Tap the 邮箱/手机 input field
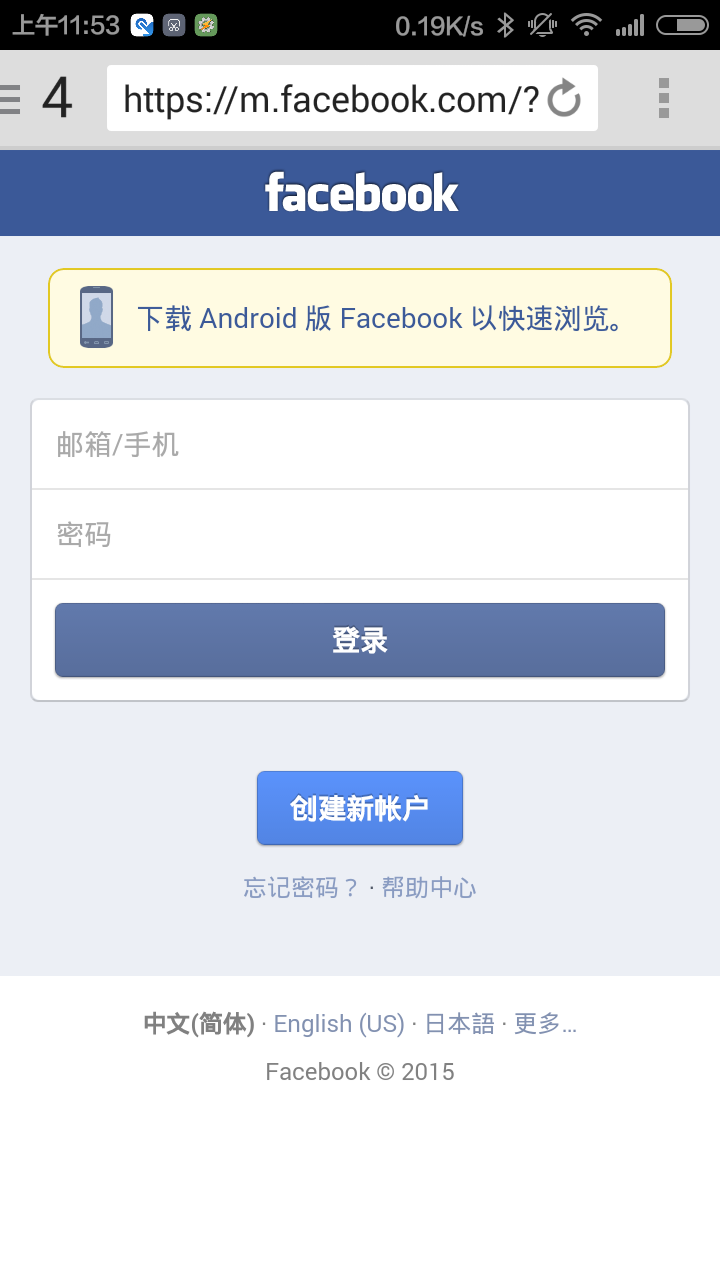This screenshot has height=1280, width=720. 360,444
